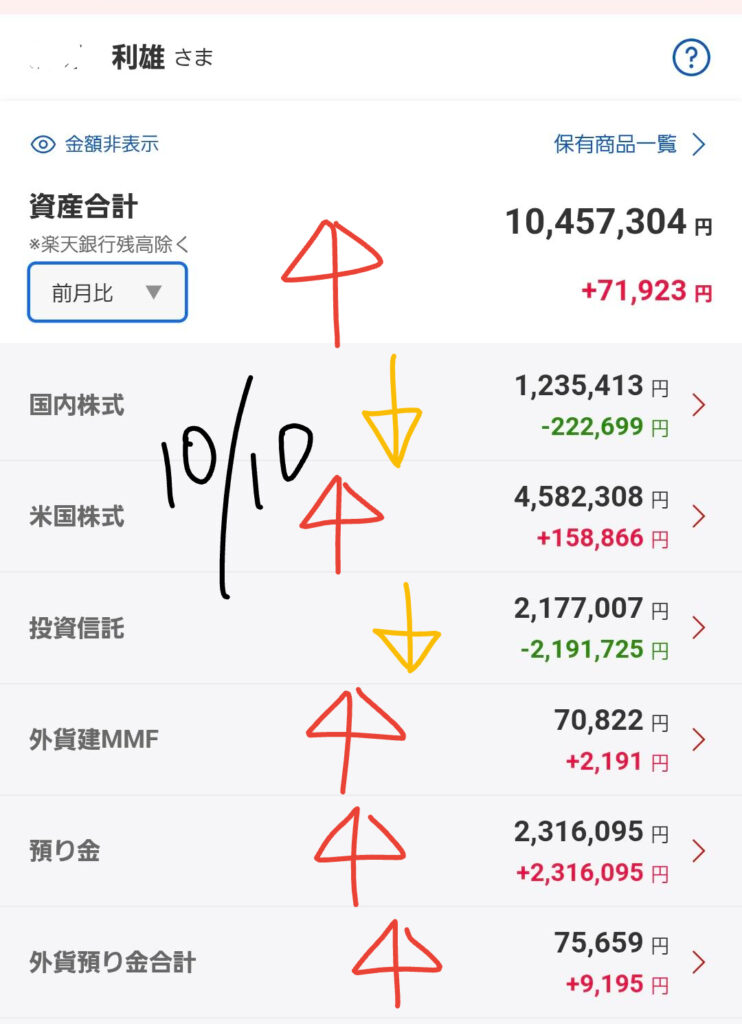Open 保有商品一覧 holdings list

coord(630,144)
